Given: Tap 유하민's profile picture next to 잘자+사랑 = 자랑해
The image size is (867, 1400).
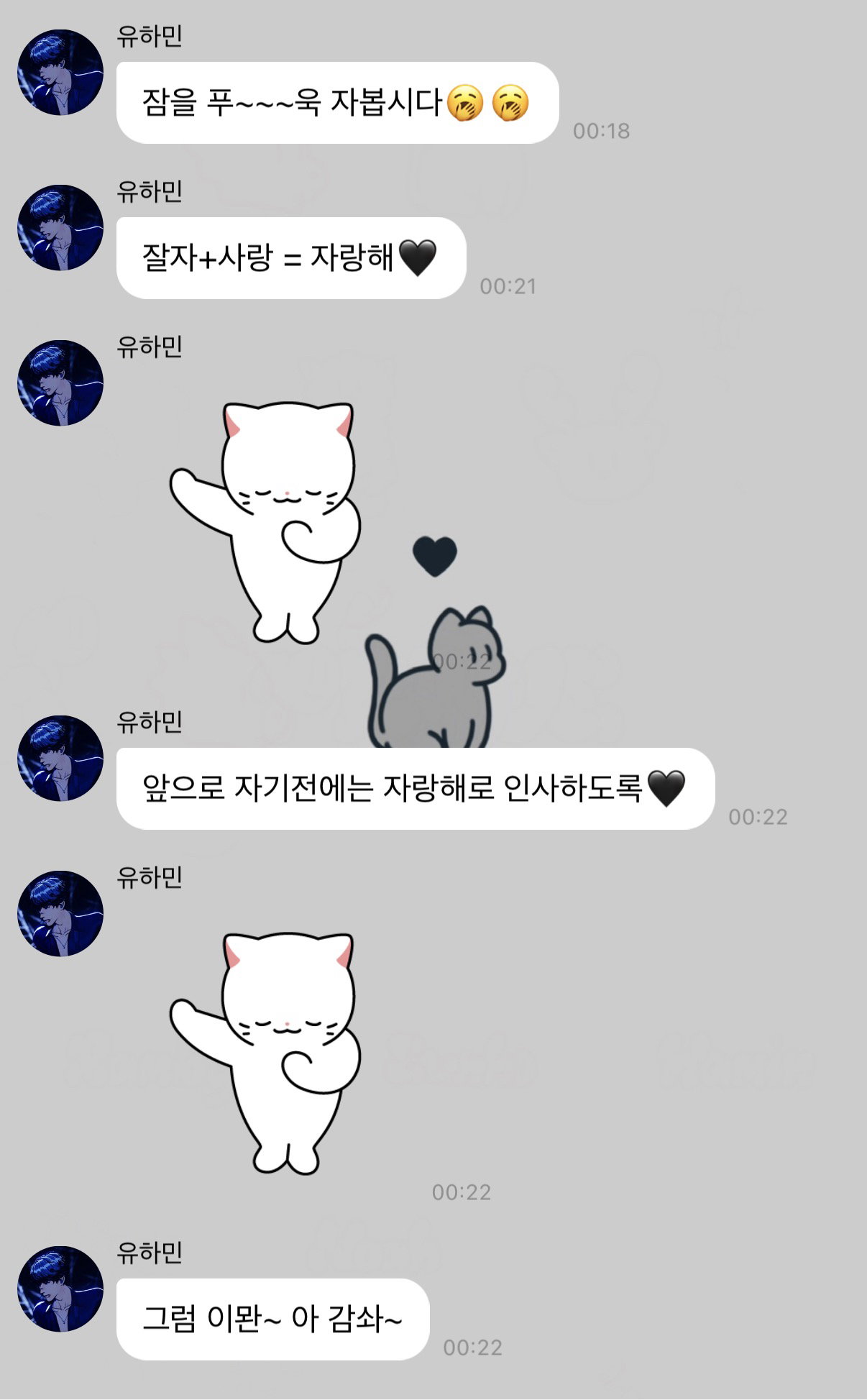Looking at the screenshot, I should [x=60, y=228].
